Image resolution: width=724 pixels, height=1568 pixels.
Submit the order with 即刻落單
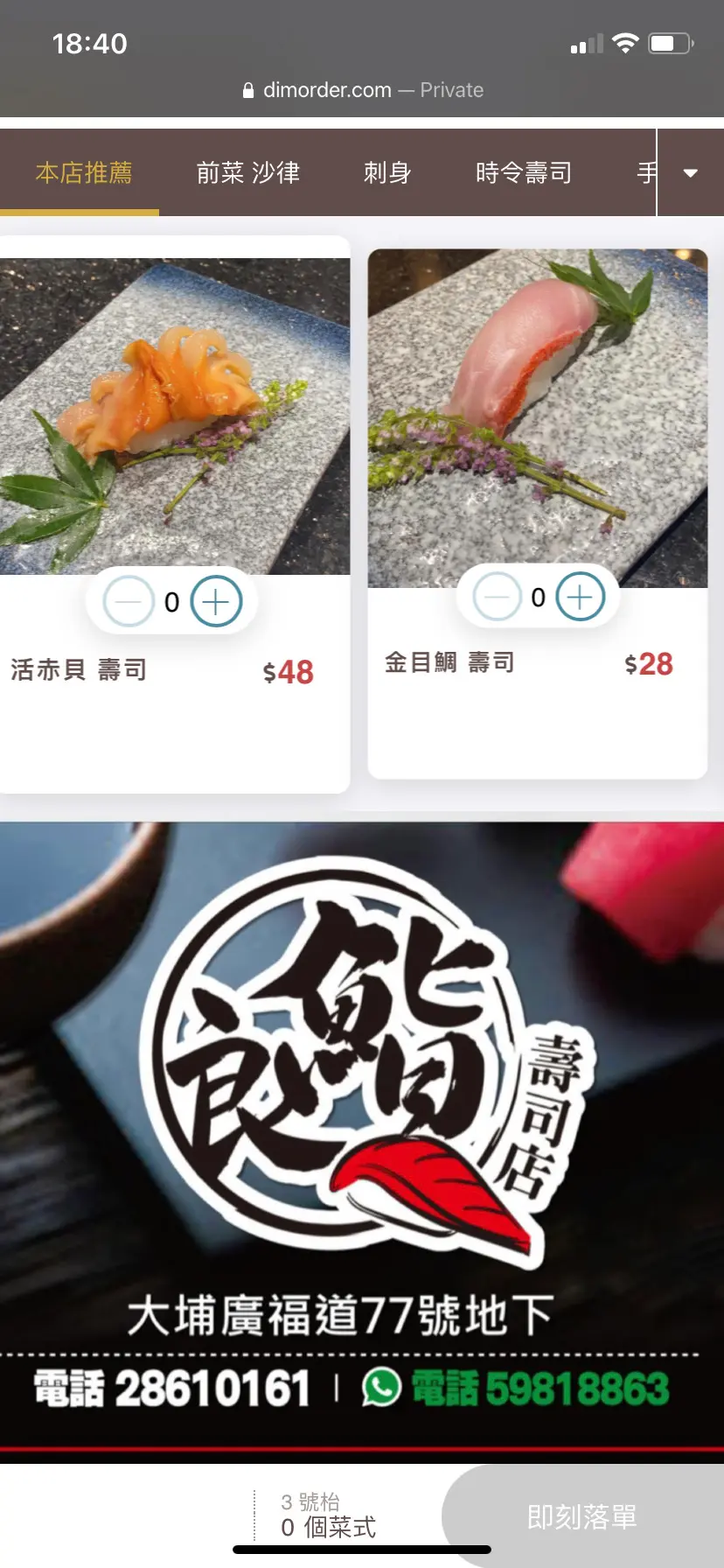[581, 1516]
